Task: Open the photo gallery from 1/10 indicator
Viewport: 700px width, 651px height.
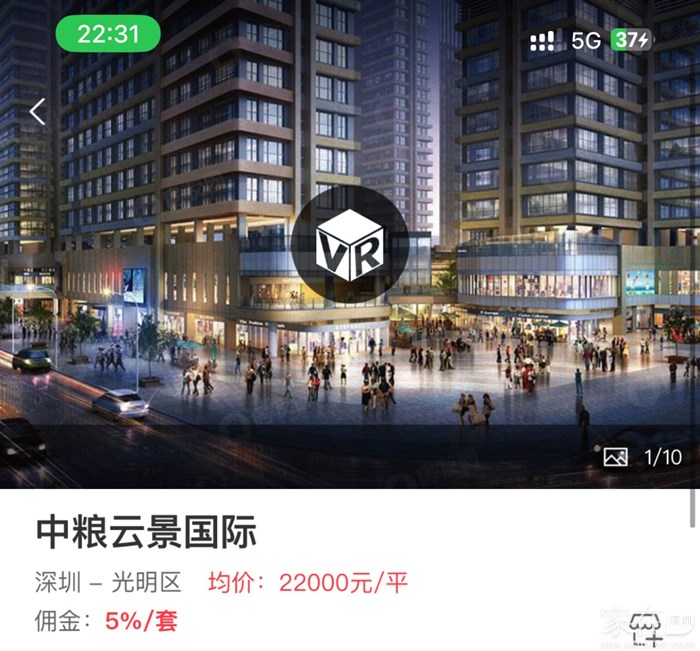Action: (x=642, y=458)
